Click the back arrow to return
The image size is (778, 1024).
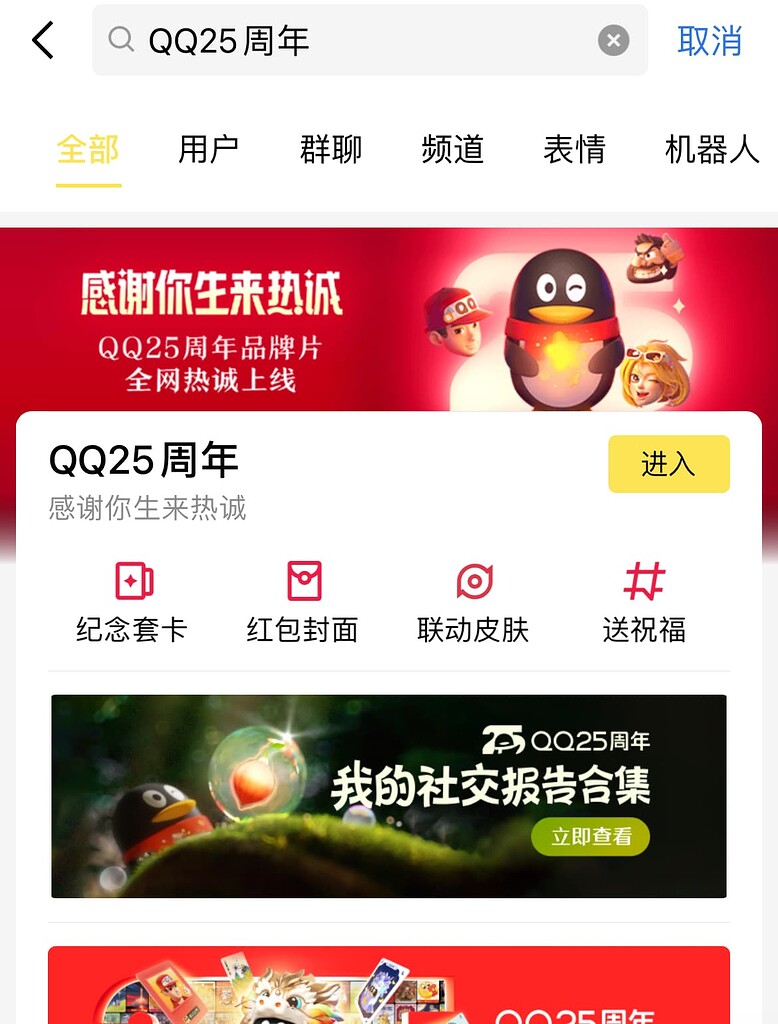[42, 40]
